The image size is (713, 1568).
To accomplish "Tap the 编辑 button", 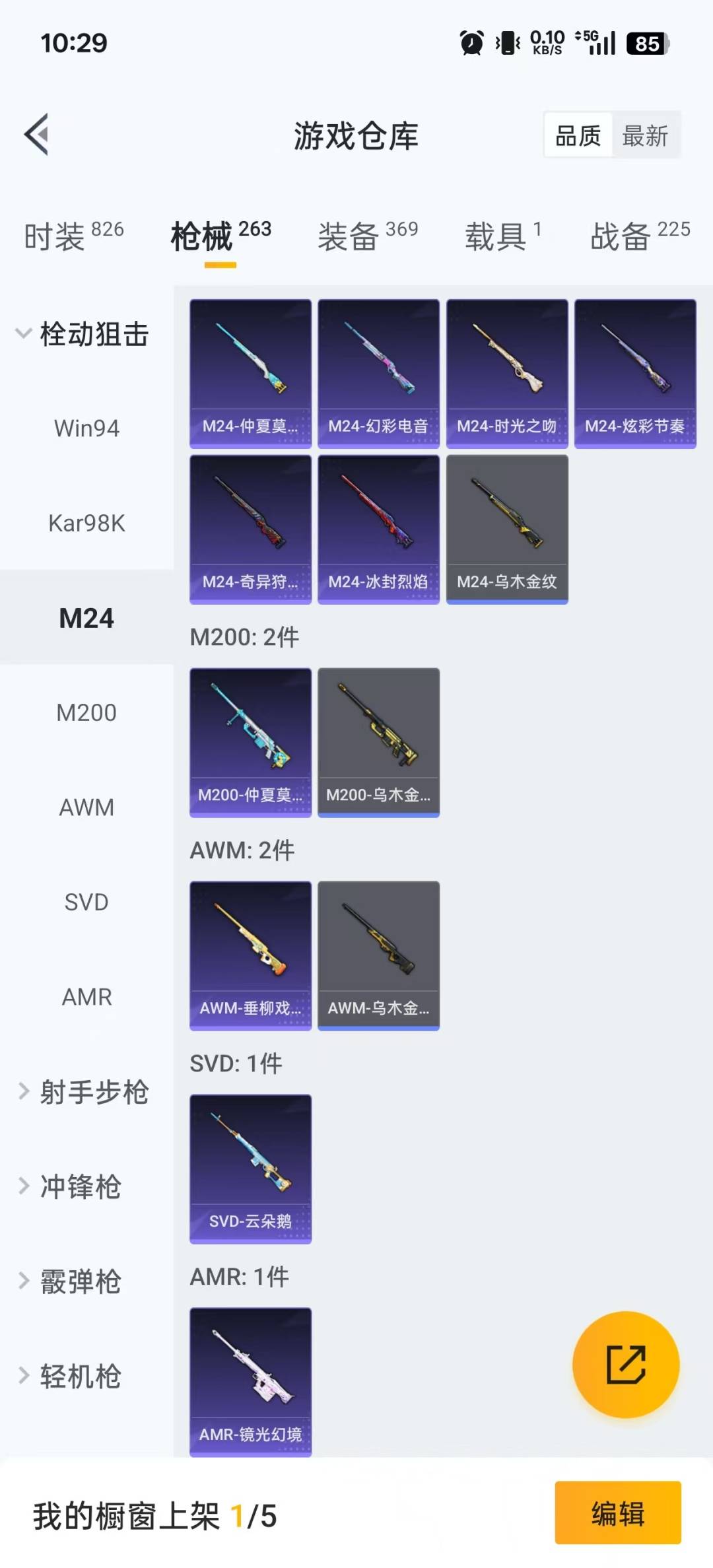I will click(617, 1513).
